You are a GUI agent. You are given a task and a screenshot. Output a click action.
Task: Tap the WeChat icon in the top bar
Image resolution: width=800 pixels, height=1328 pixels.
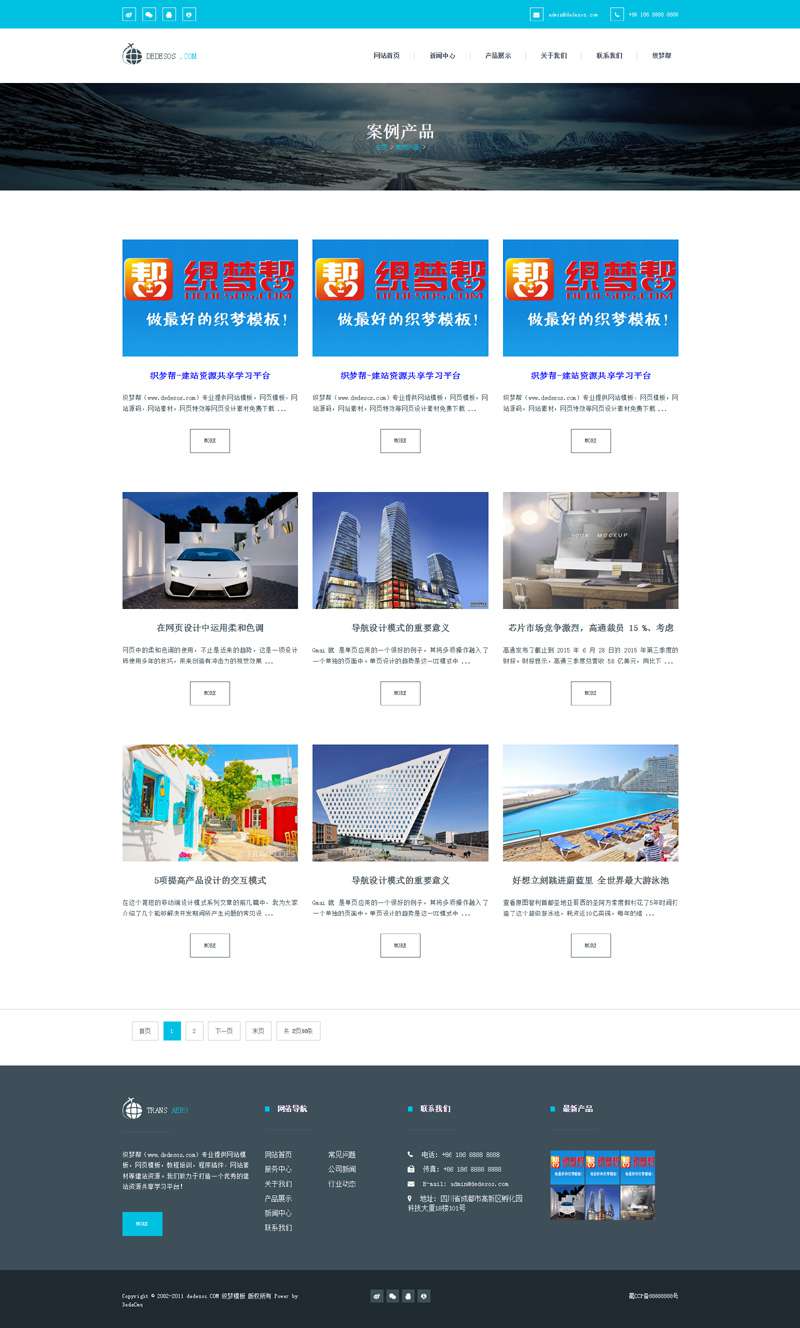pyautogui.click(x=149, y=15)
